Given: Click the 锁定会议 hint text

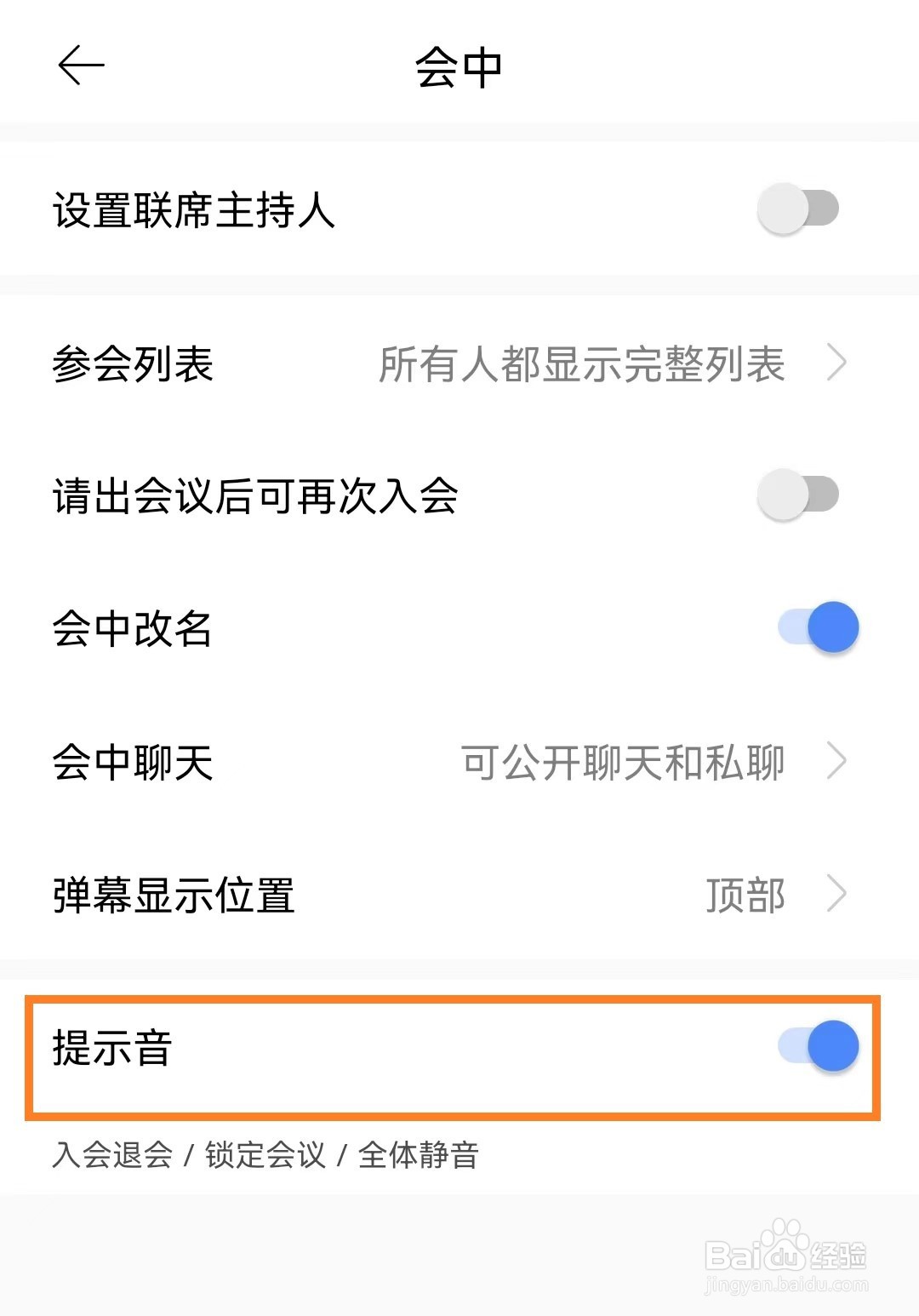Looking at the screenshot, I should [264, 1156].
